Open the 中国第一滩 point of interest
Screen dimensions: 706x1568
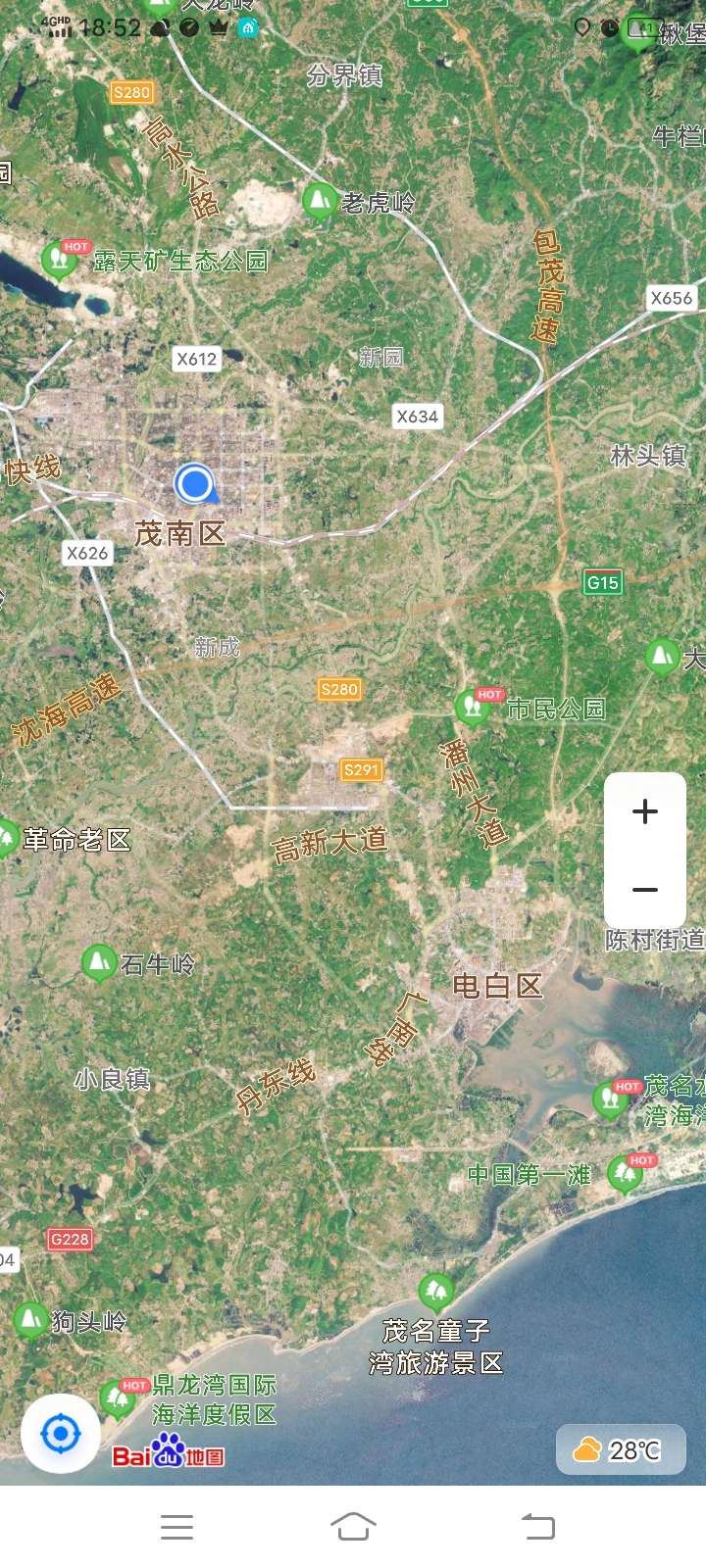624,1173
